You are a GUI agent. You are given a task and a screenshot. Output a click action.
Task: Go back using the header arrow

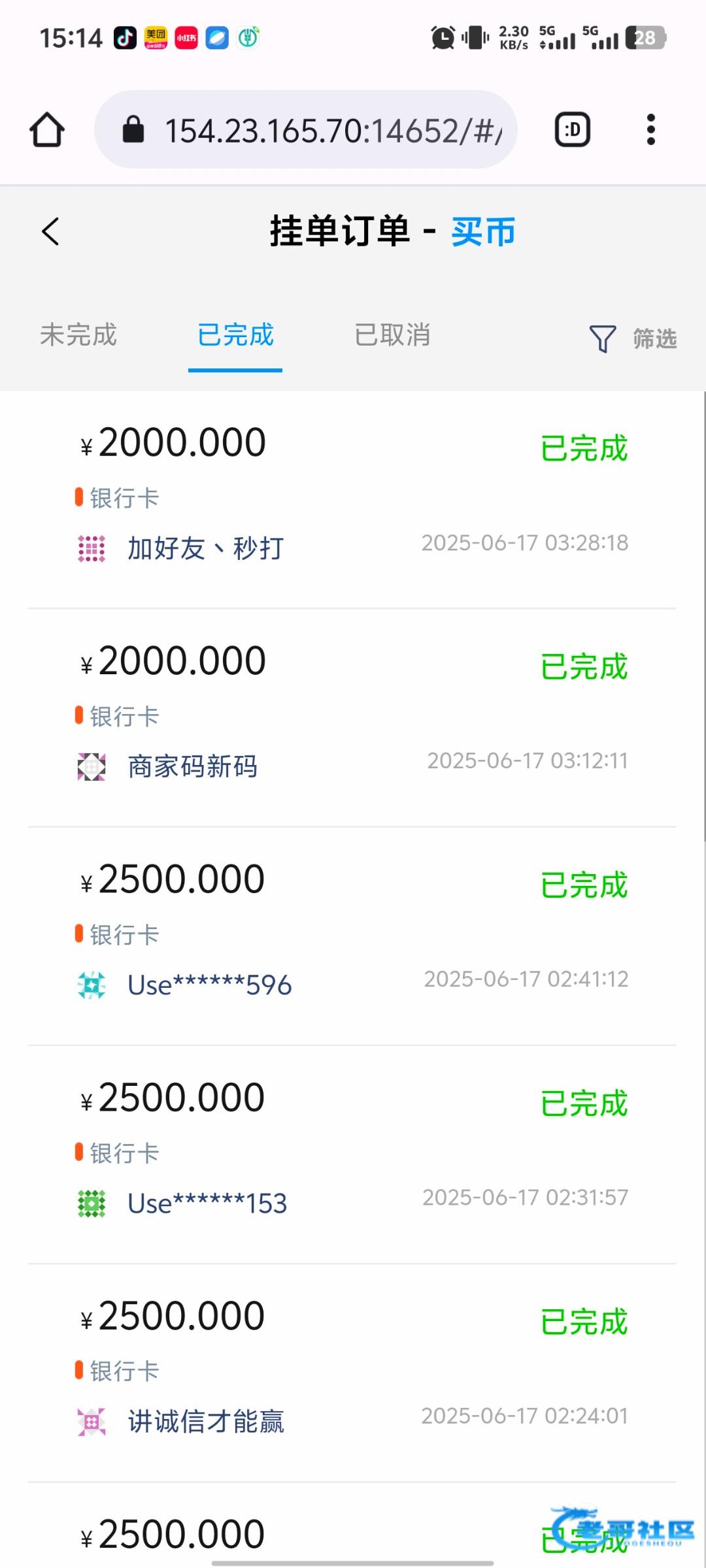[x=50, y=231]
